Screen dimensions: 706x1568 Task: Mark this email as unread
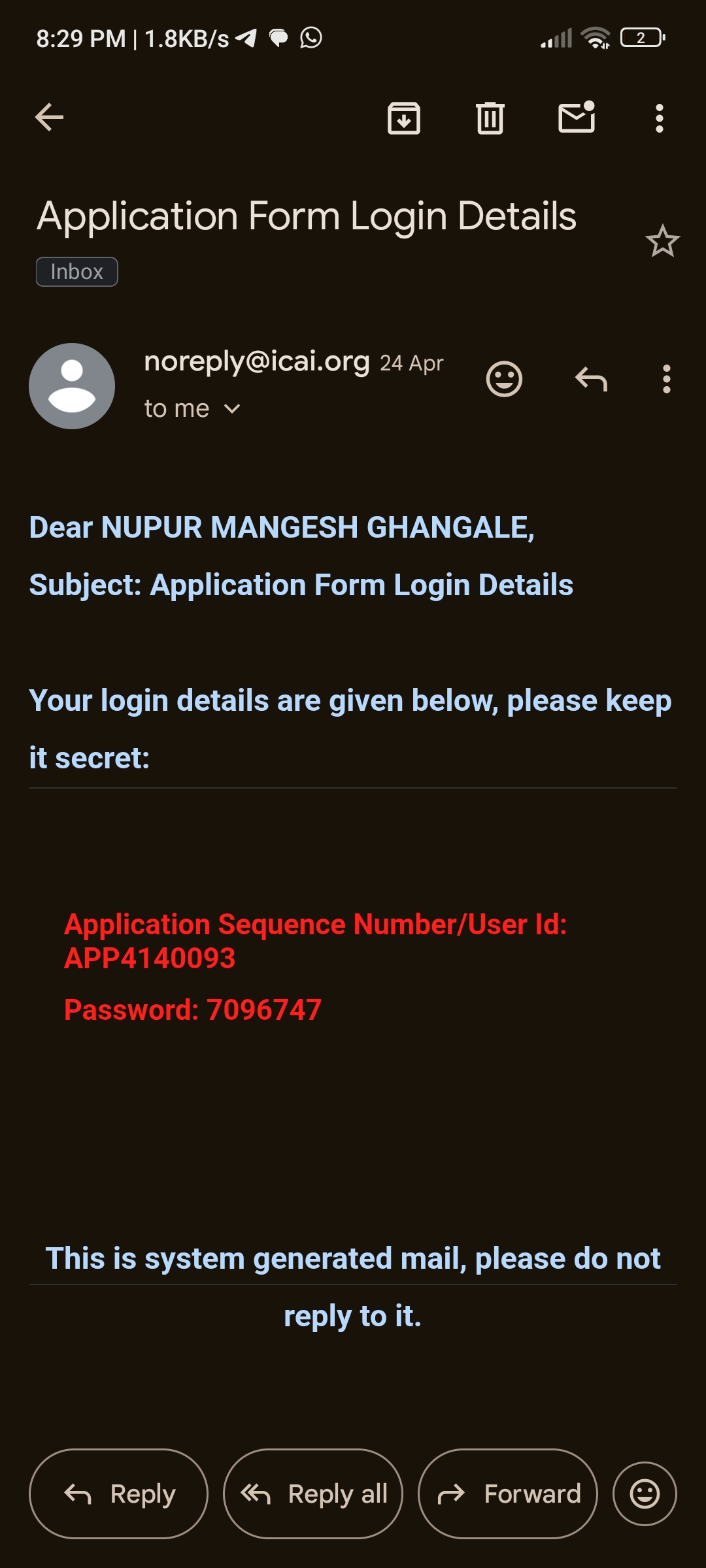click(577, 118)
